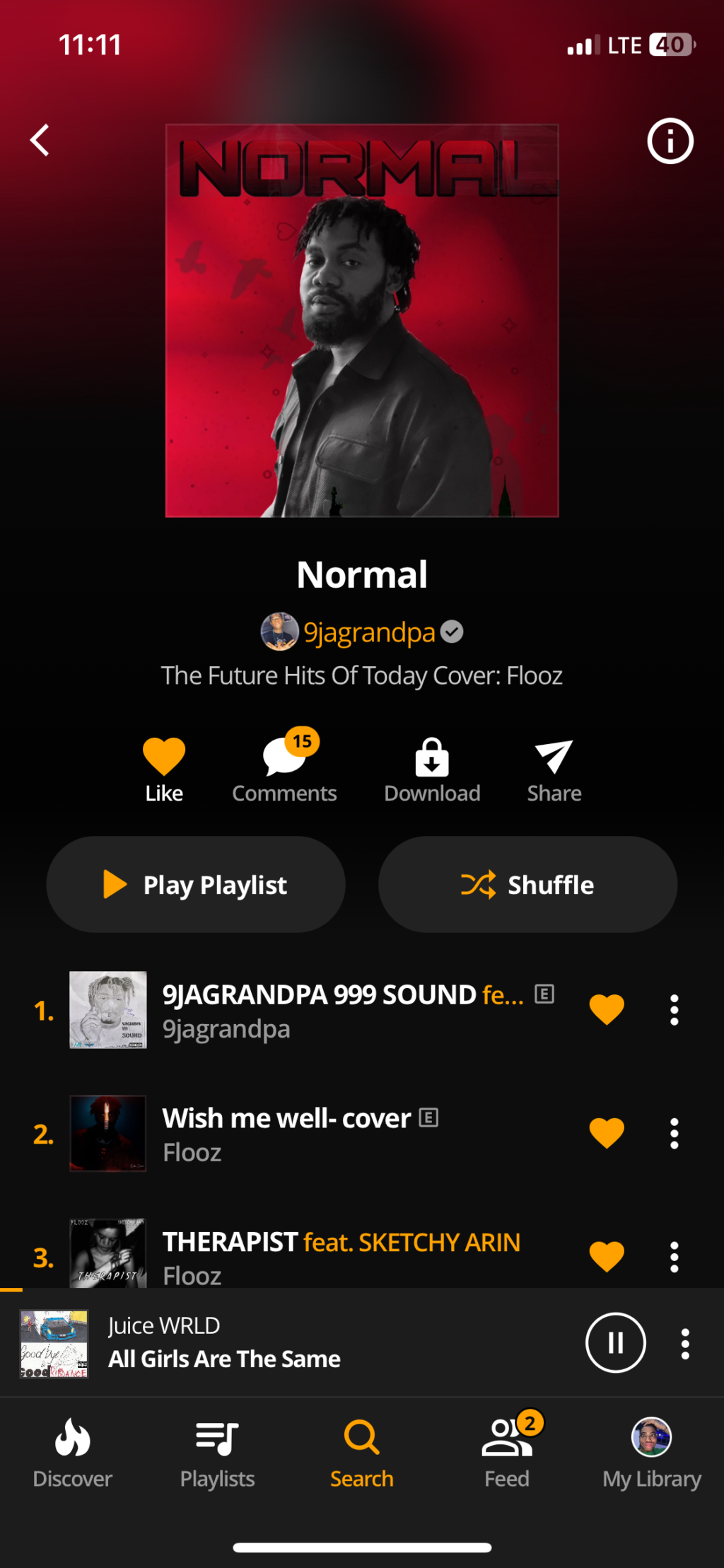This screenshot has height=1568, width=724.
Task: Open the playlist info icon
Action: coord(670,141)
